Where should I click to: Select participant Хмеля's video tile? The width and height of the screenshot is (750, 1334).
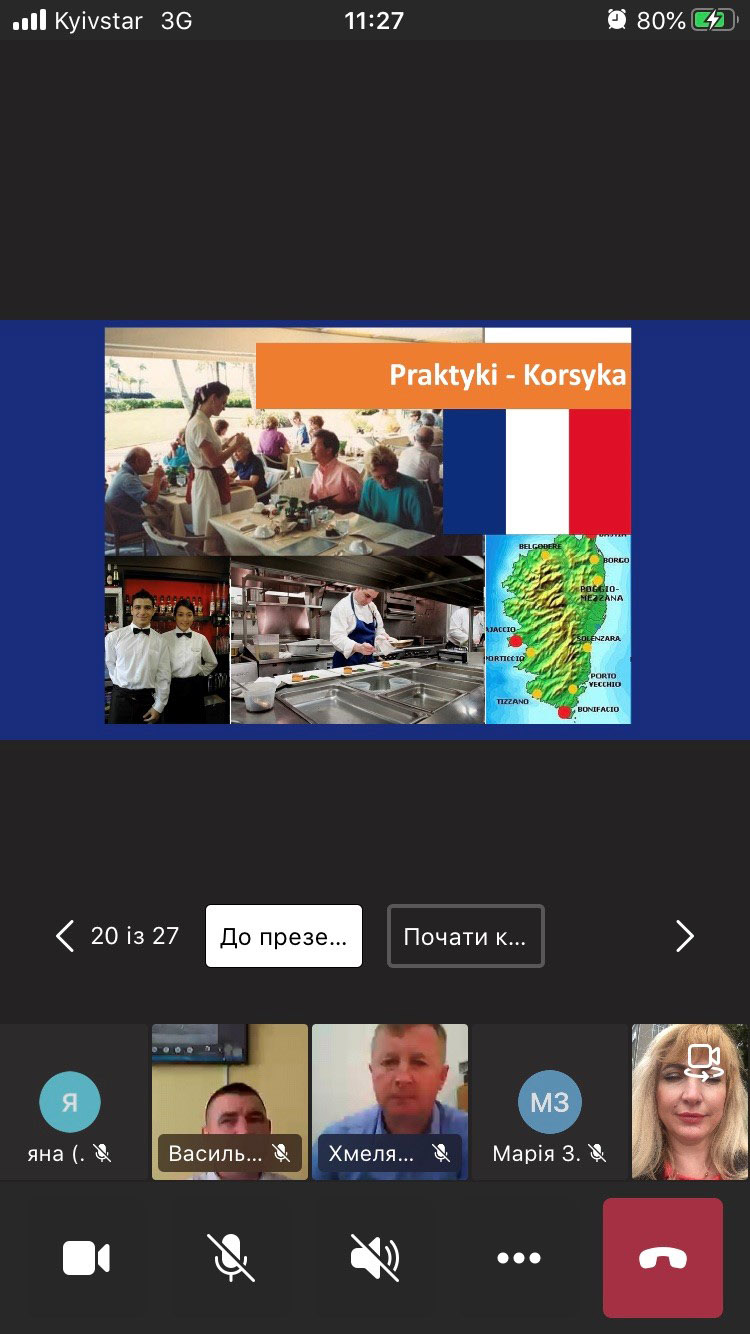click(389, 1100)
